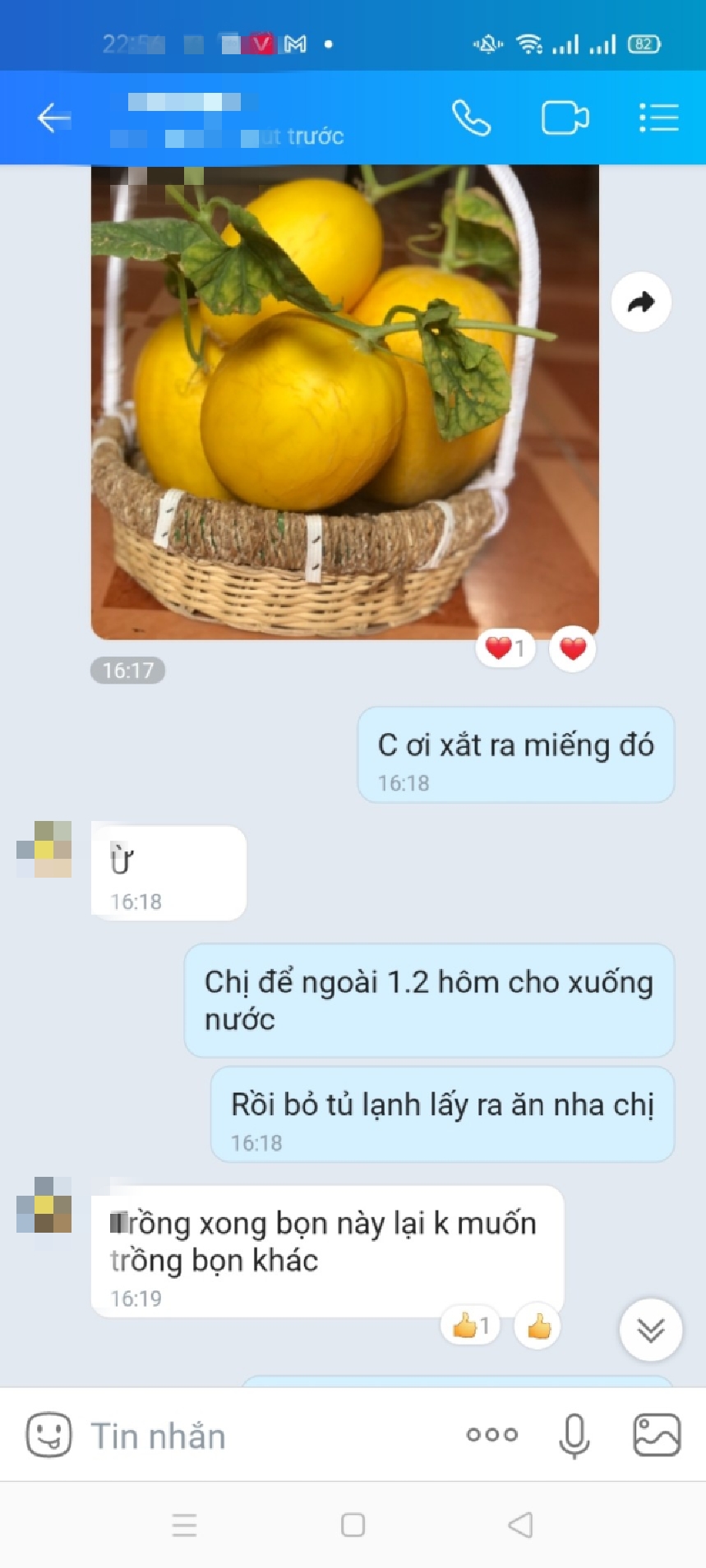
Task: Jump to the latest messages
Action: pos(650,1330)
